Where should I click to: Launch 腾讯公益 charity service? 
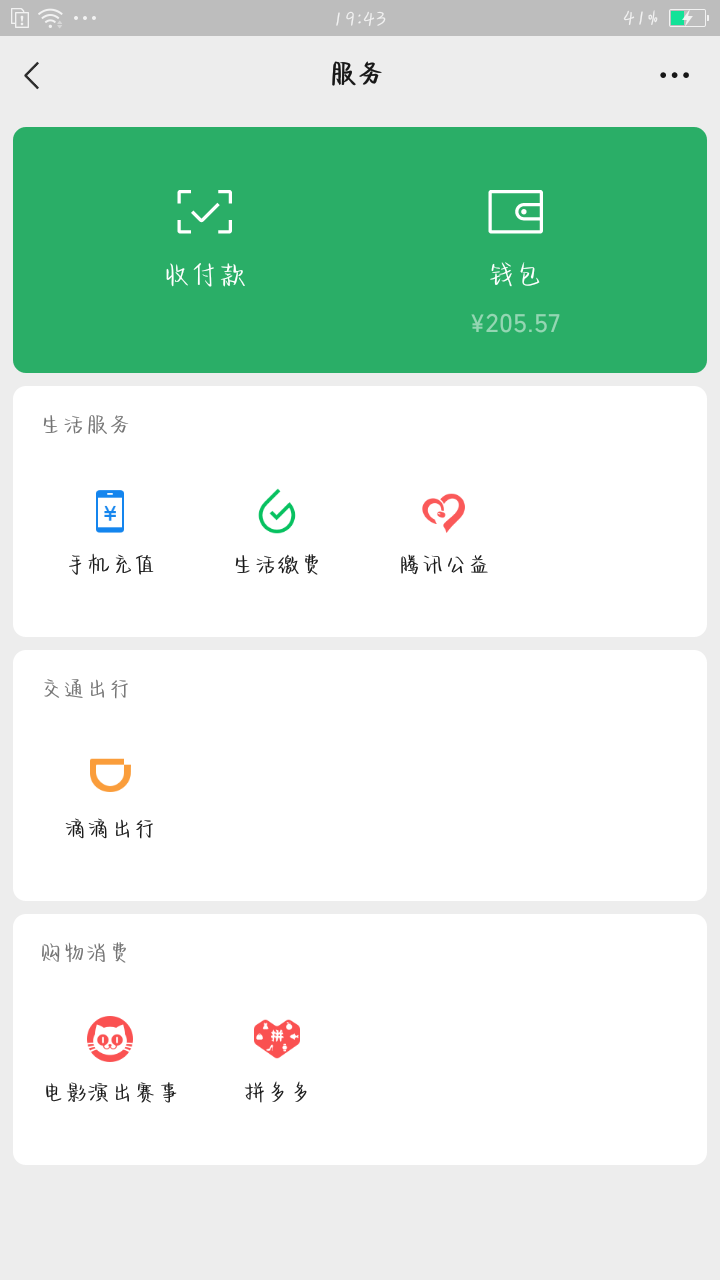[444, 530]
